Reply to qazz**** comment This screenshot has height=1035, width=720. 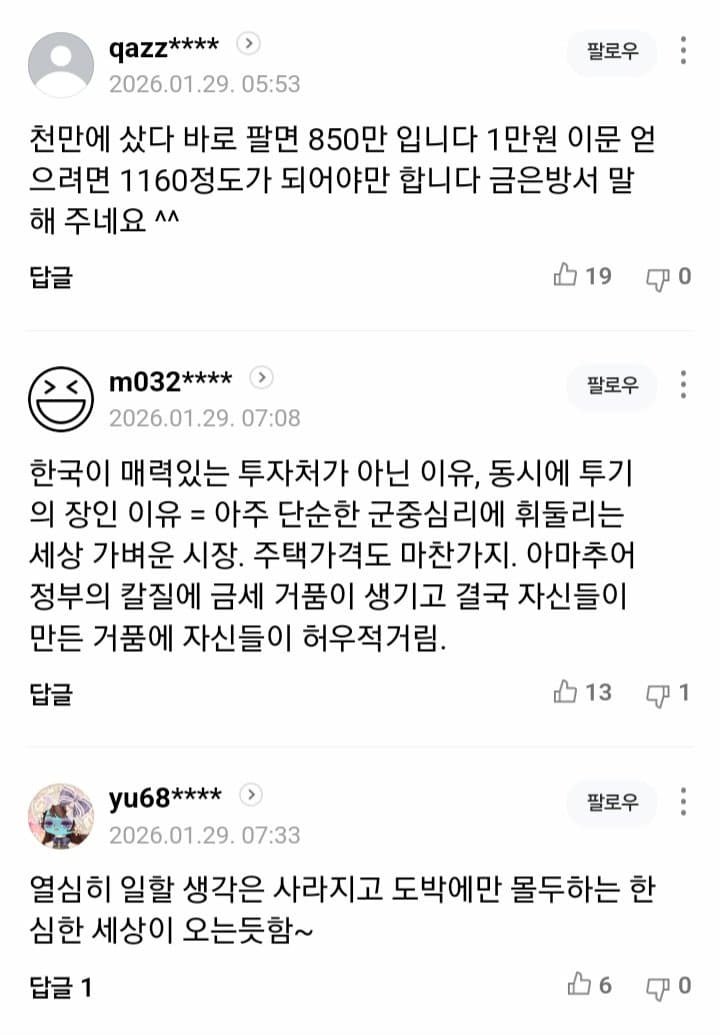pyautogui.click(x=51, y=277)
